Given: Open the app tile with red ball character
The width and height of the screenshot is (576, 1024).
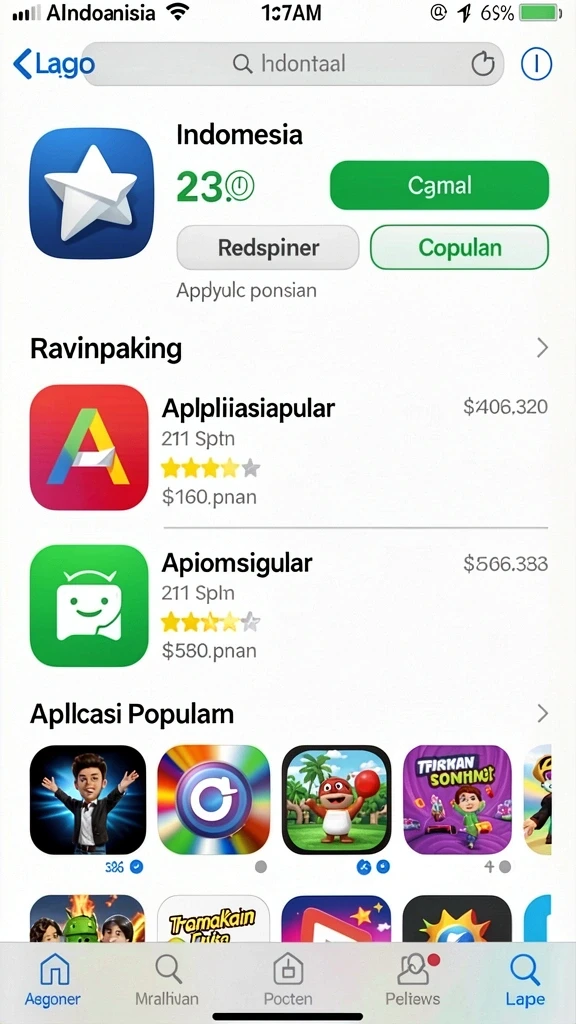Looking at the screenshot, I should coord(336,800).
